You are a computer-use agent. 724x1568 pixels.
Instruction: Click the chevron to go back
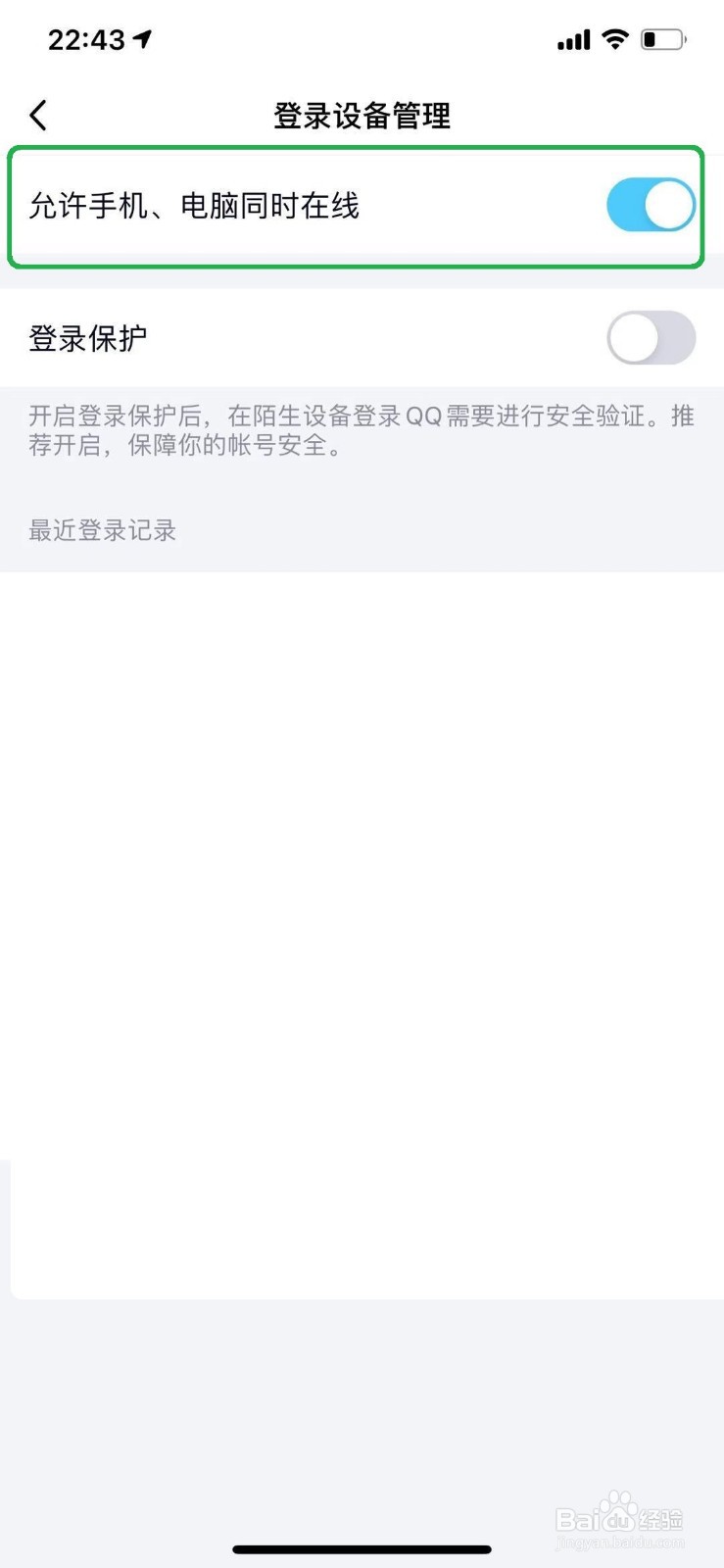pyautogui.click(x=37, y=115)
